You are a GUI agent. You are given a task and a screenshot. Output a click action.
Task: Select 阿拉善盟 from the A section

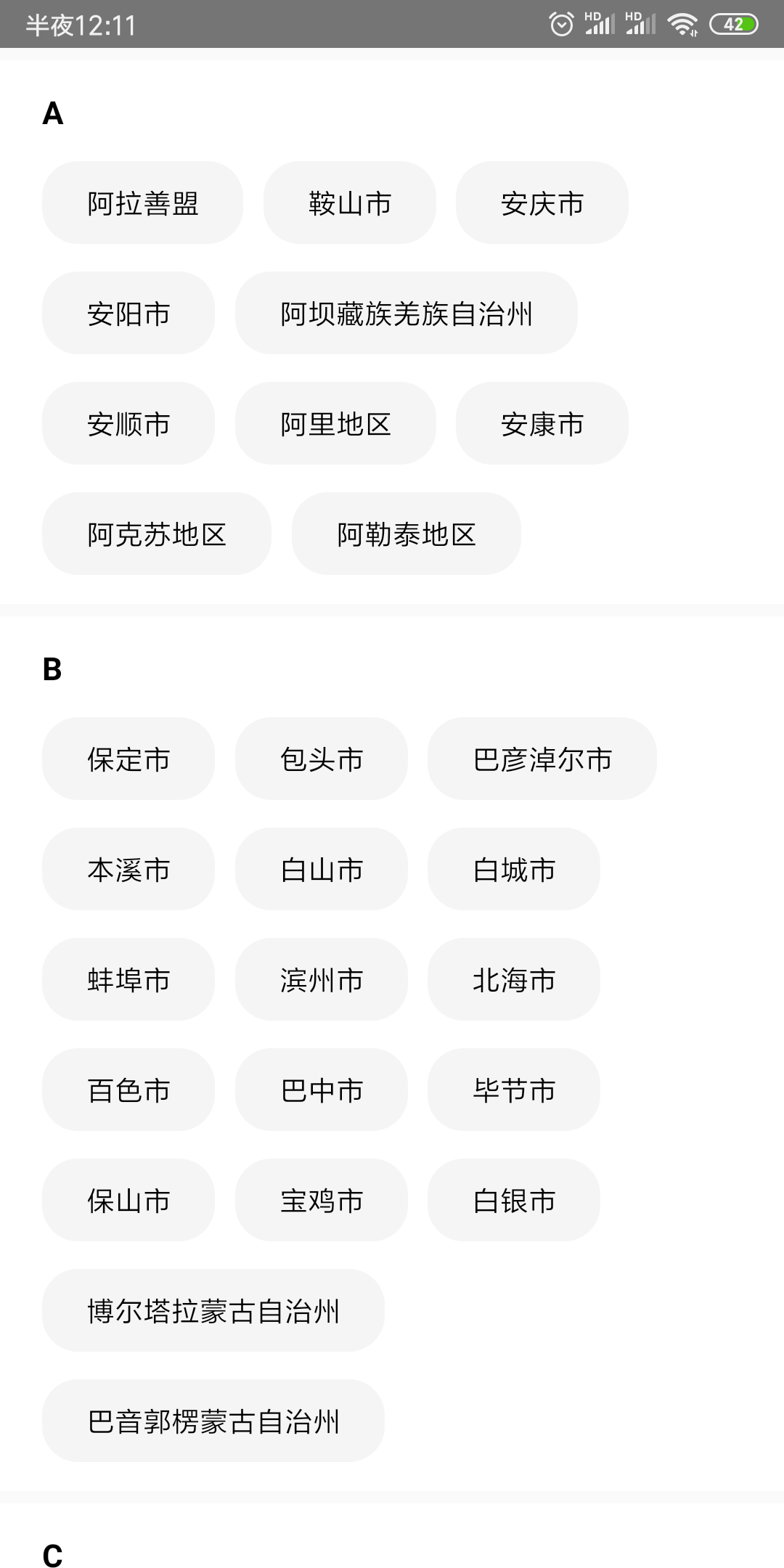(142, 203)
